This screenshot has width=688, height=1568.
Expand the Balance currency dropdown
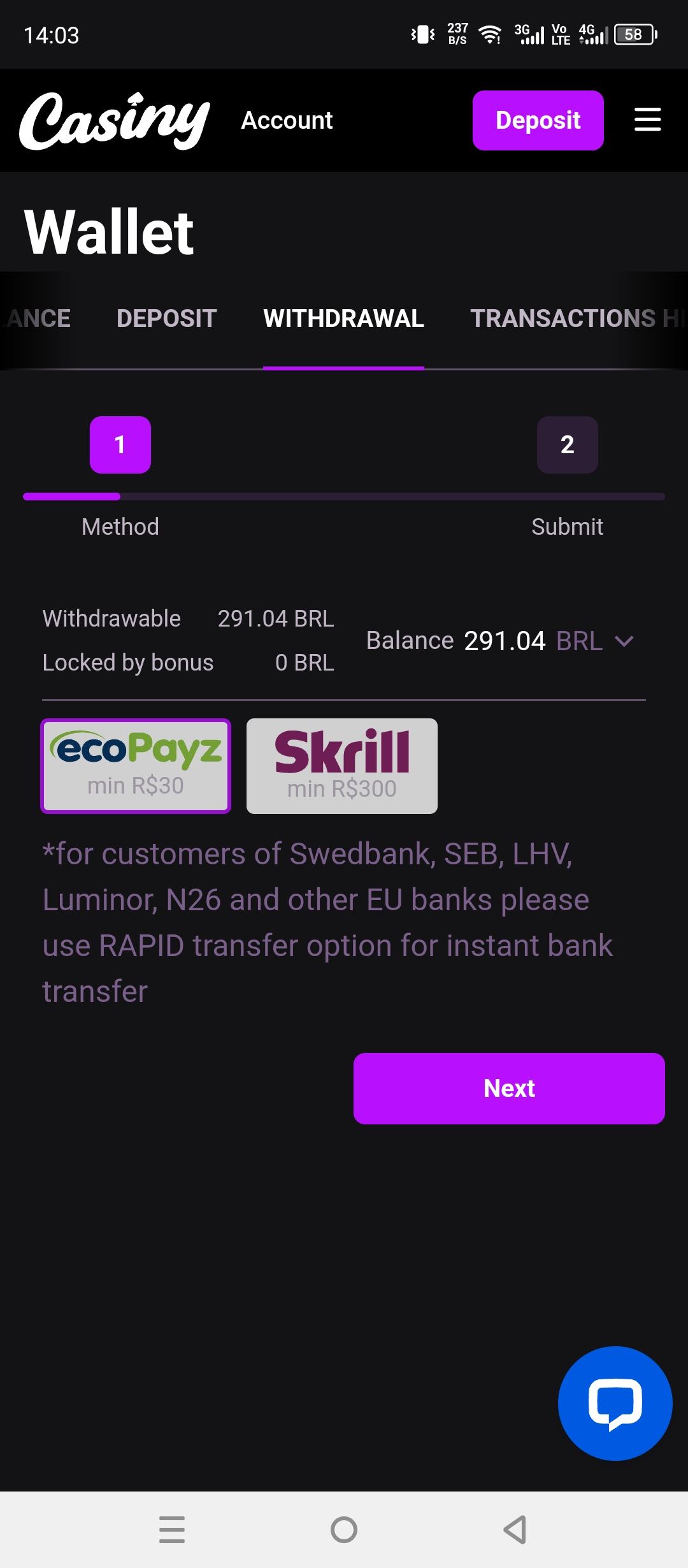[x=624, y=641]
